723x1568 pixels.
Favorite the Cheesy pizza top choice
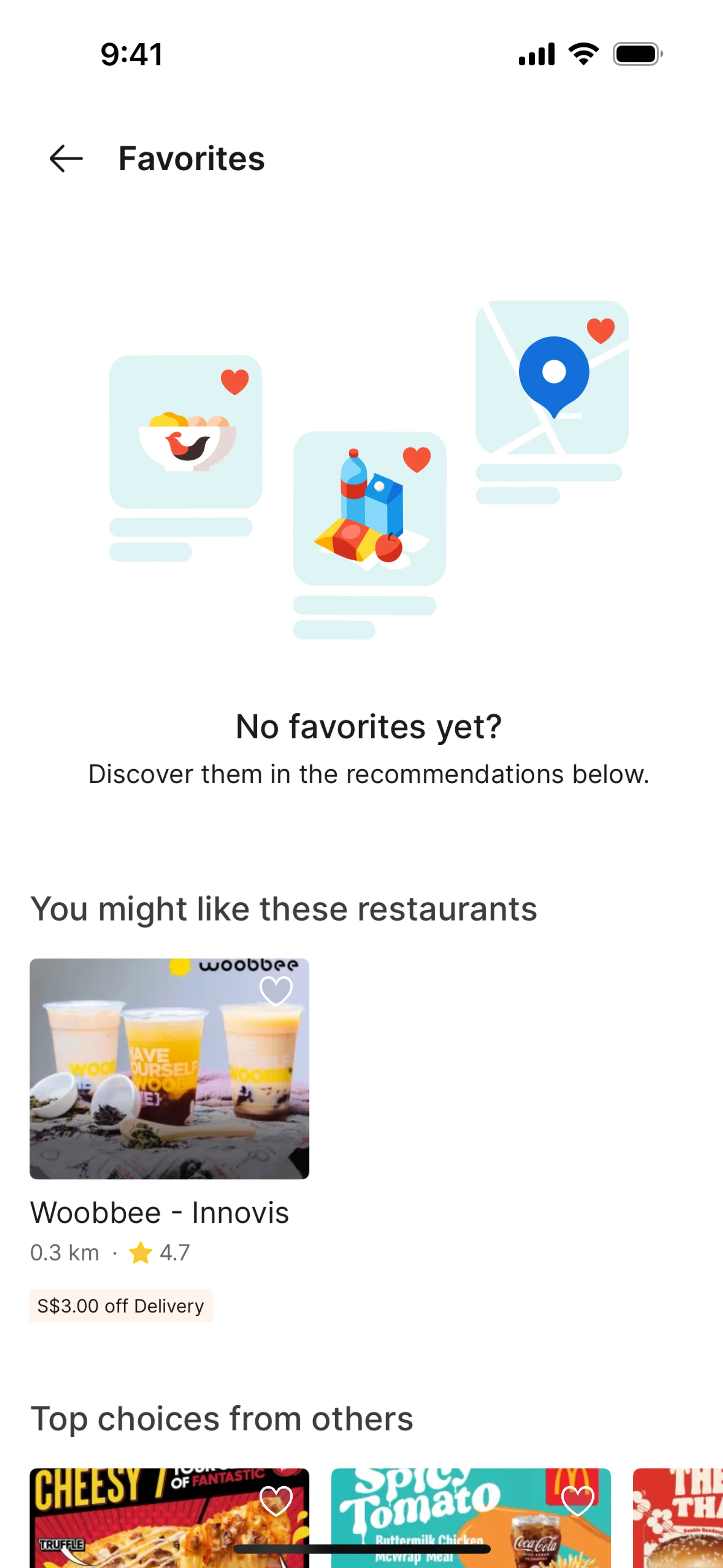point(276,1501)
